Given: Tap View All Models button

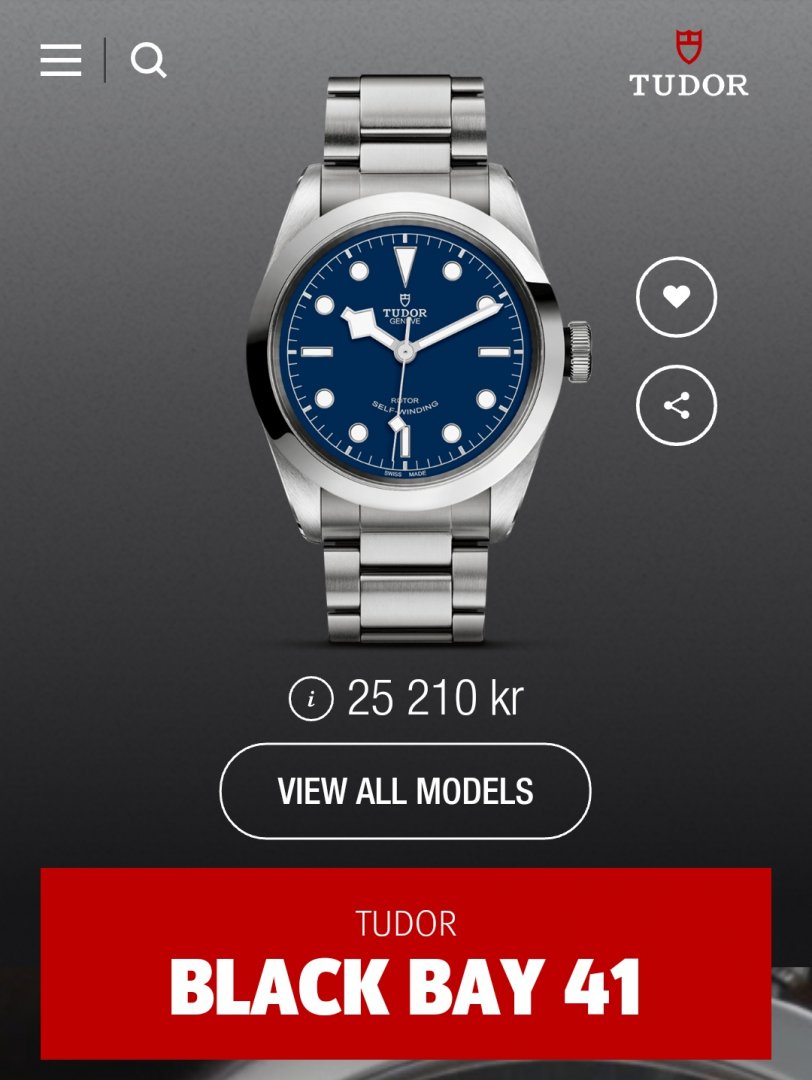Looking at the screenshot, I should click(x=405, y=791).
